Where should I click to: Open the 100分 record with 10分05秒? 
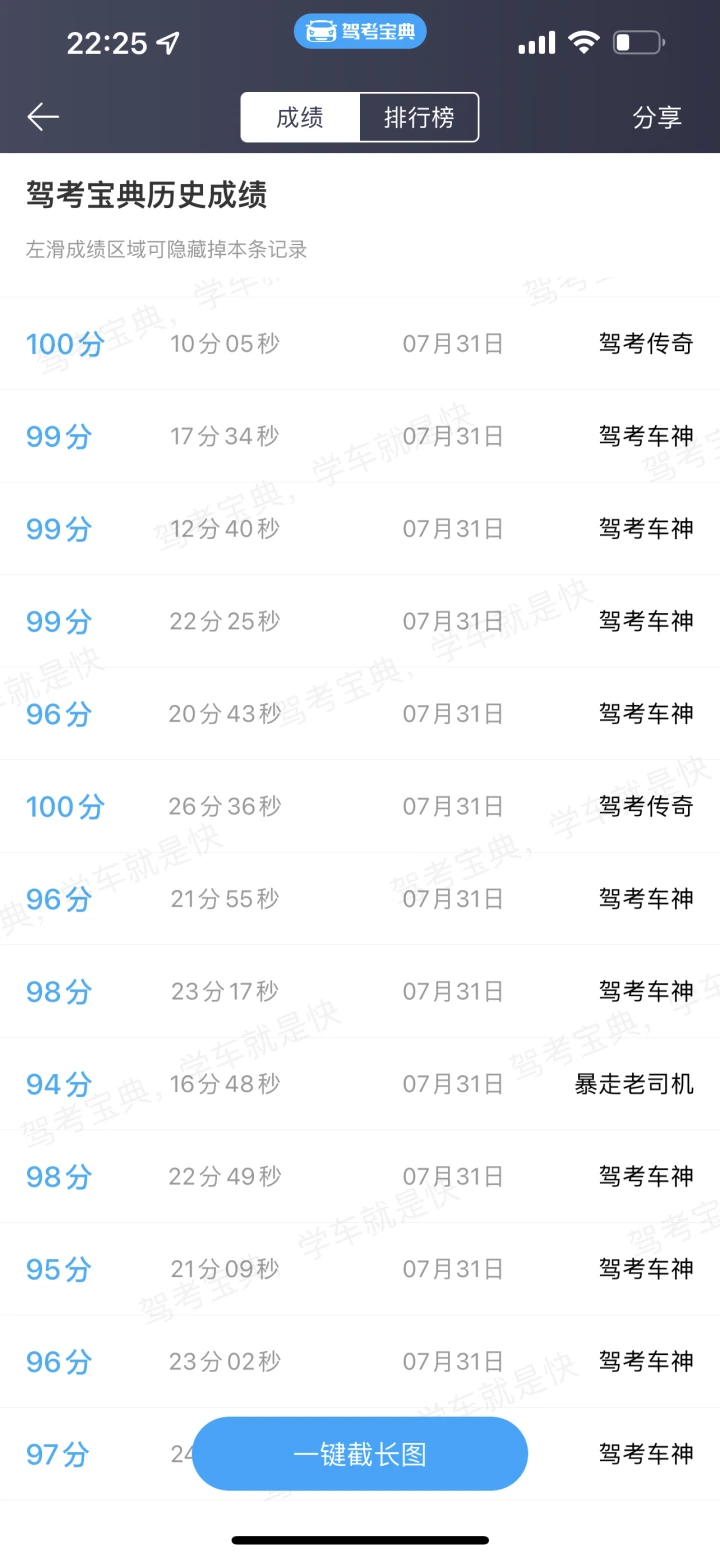tap(360, 344)
